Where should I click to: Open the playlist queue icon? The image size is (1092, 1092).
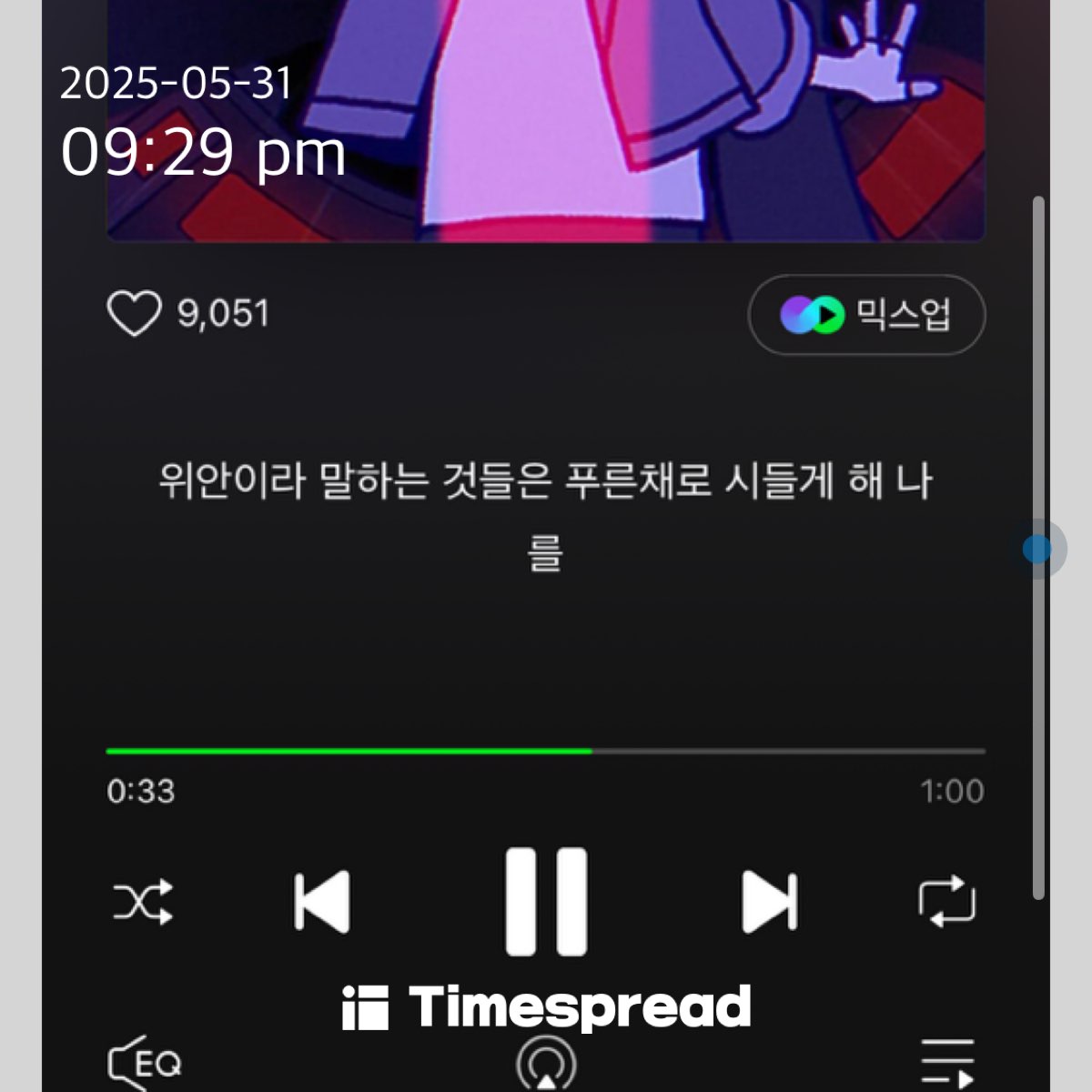click(947, 1063)
